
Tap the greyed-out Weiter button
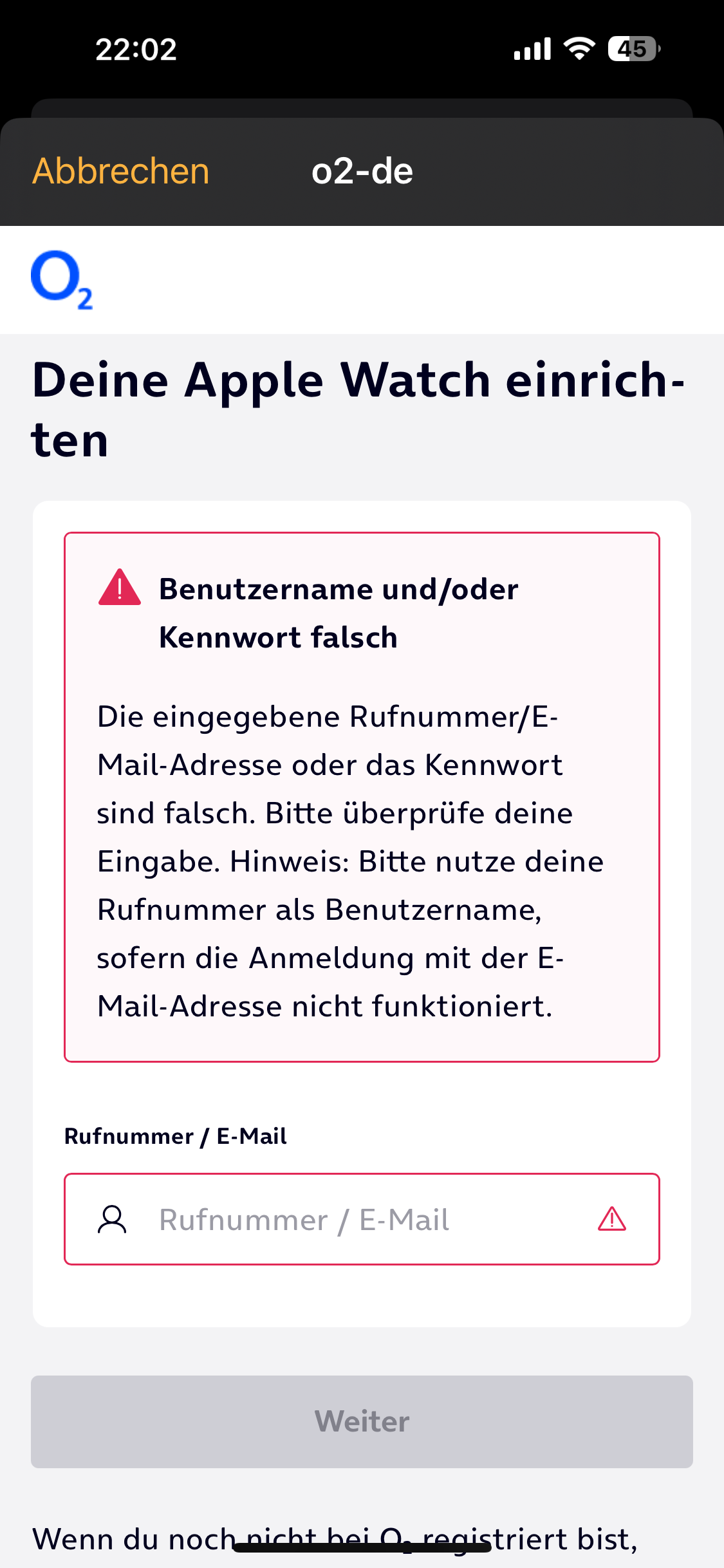point(362,1422)
